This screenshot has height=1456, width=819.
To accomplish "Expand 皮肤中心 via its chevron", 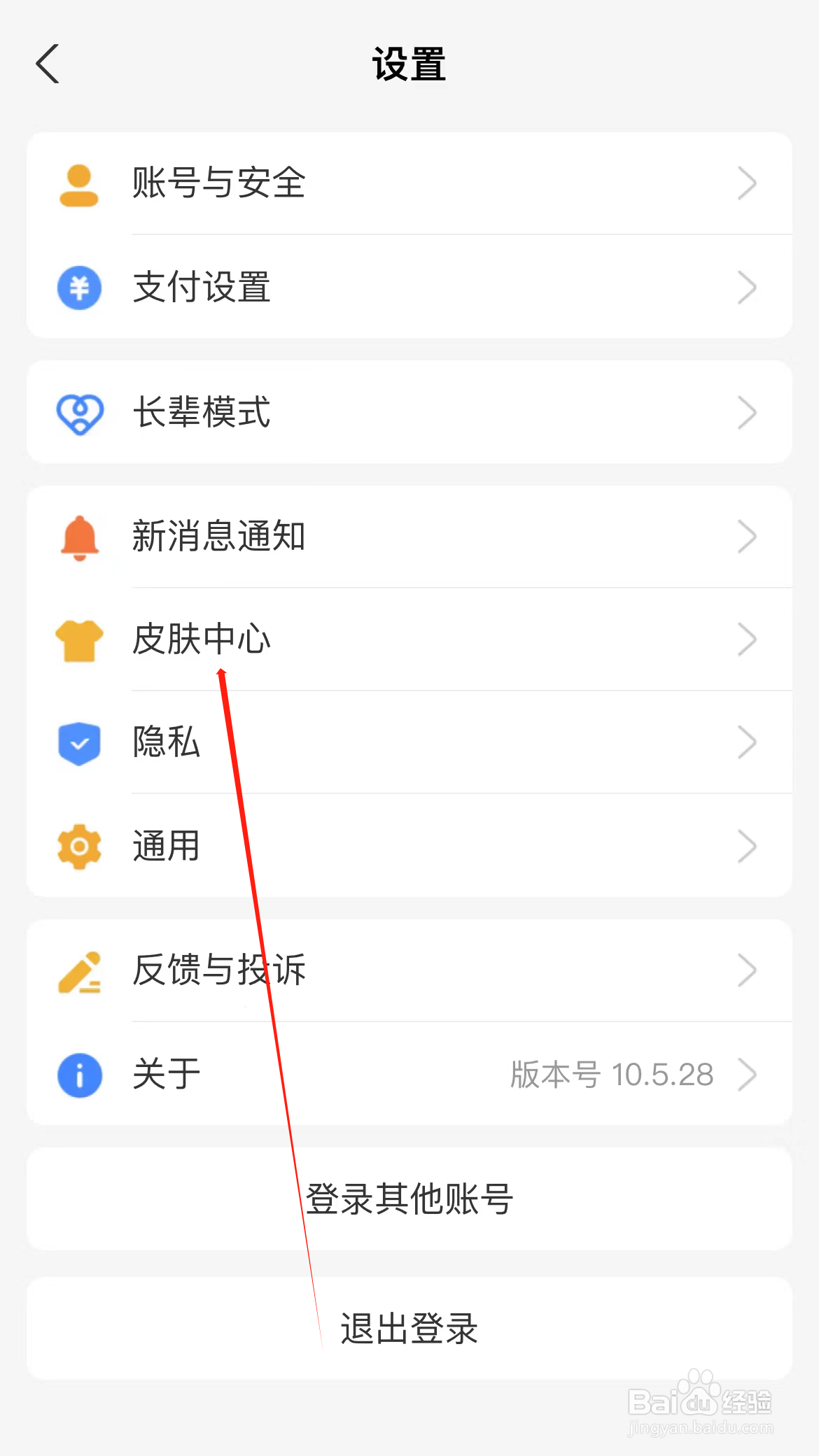I will pyautogui.click(x=748, y=639).
